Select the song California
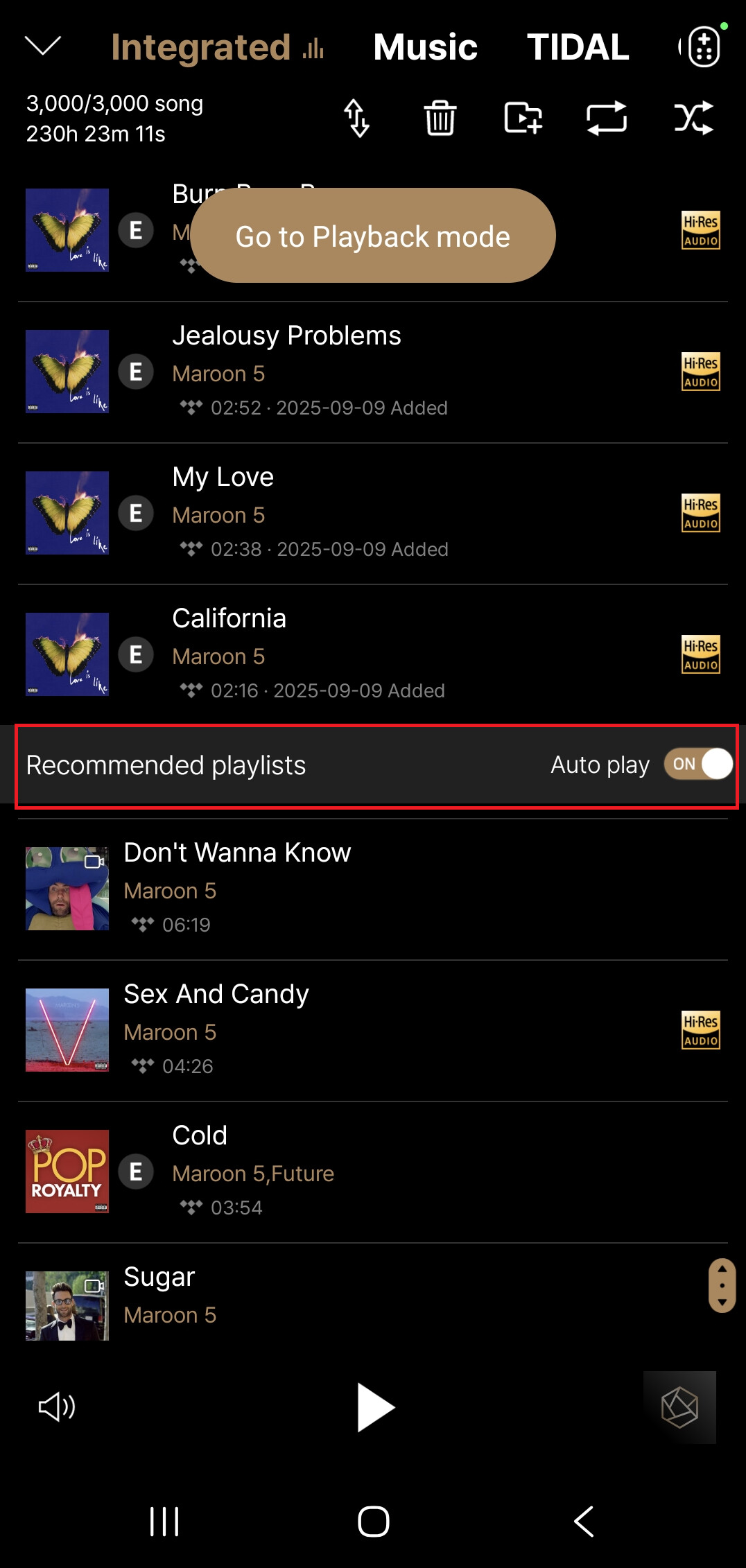Image resolution: width=746 pixels, height=1568 pixels. [373, 654]
